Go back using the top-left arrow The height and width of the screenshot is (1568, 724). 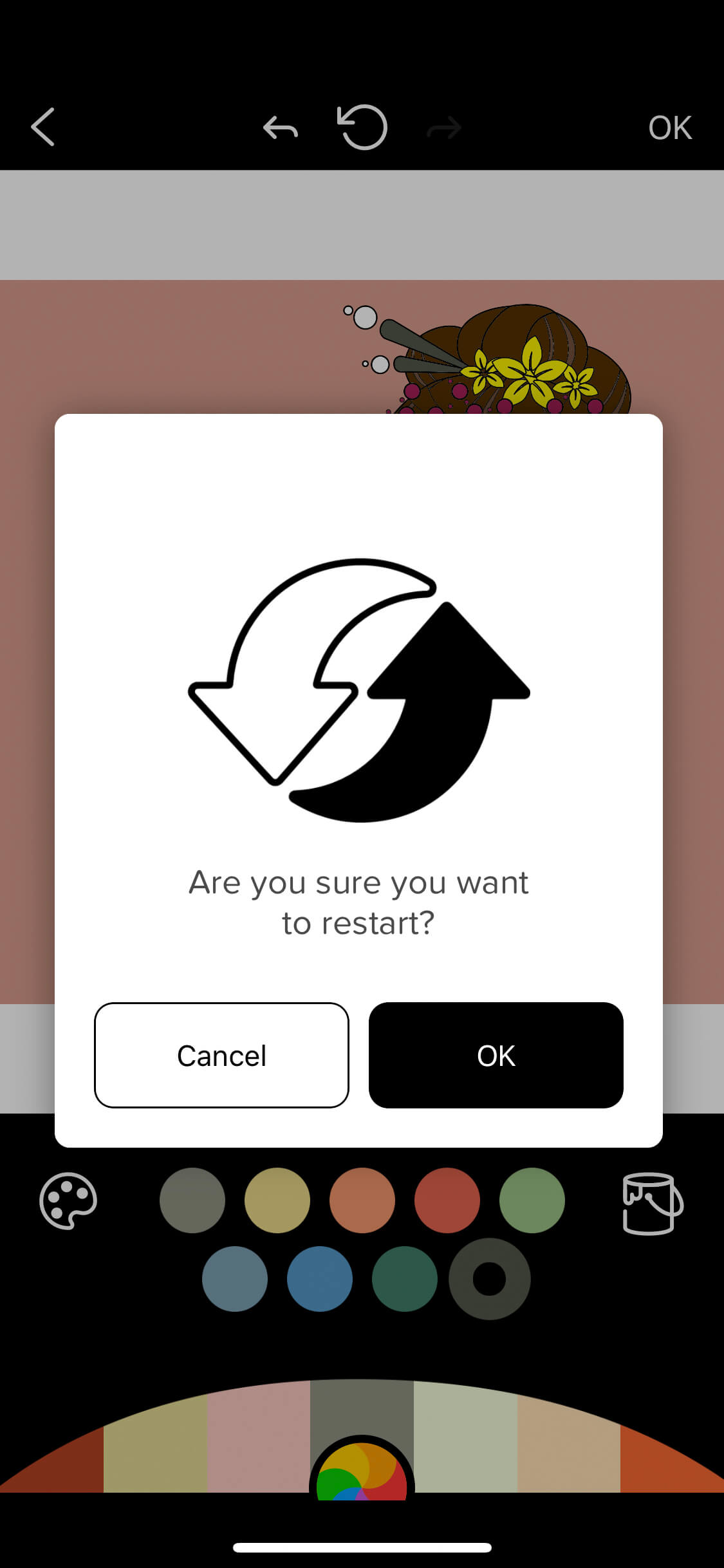44,127
